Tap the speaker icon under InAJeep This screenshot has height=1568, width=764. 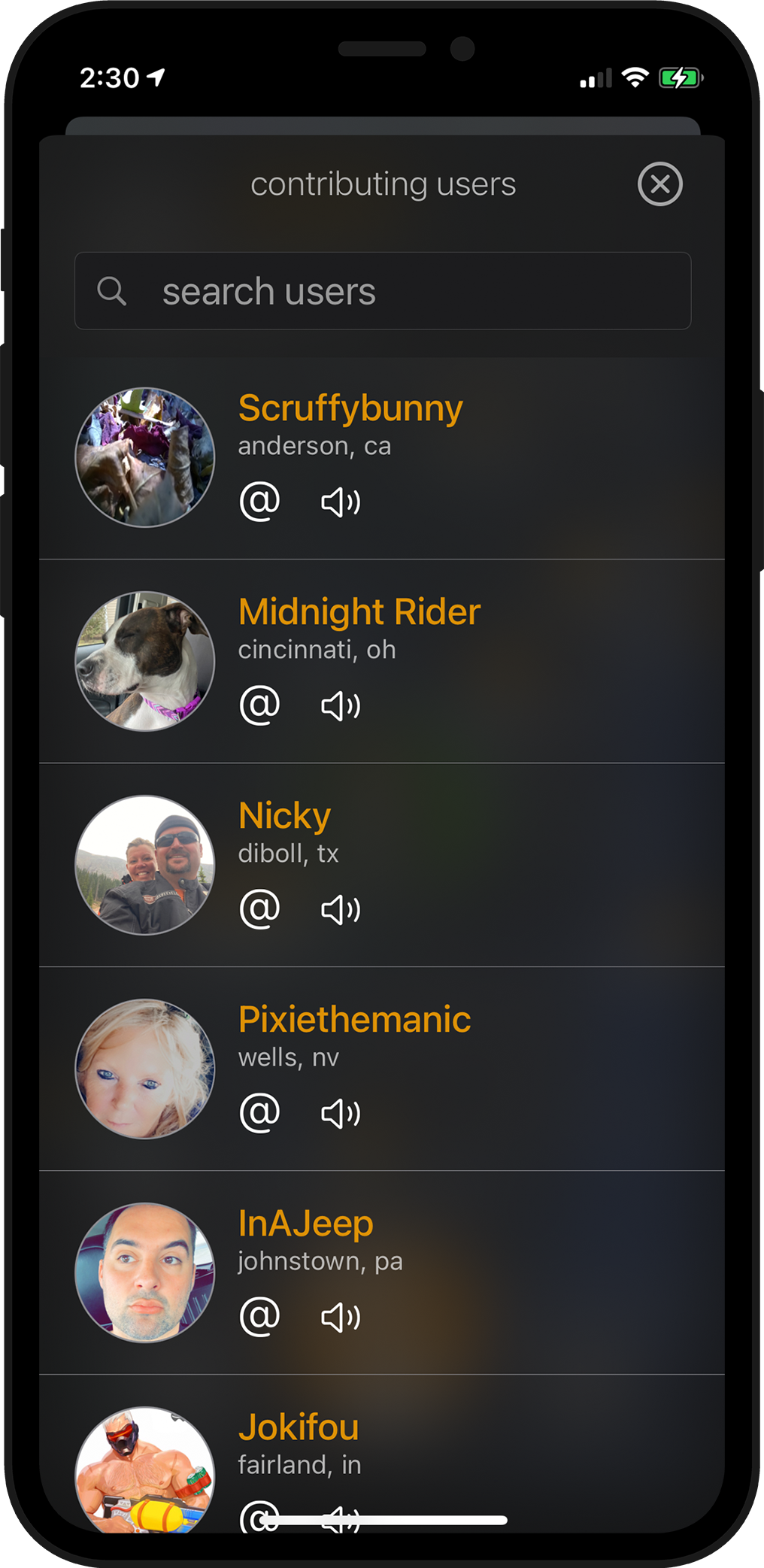coord(341,1317)
